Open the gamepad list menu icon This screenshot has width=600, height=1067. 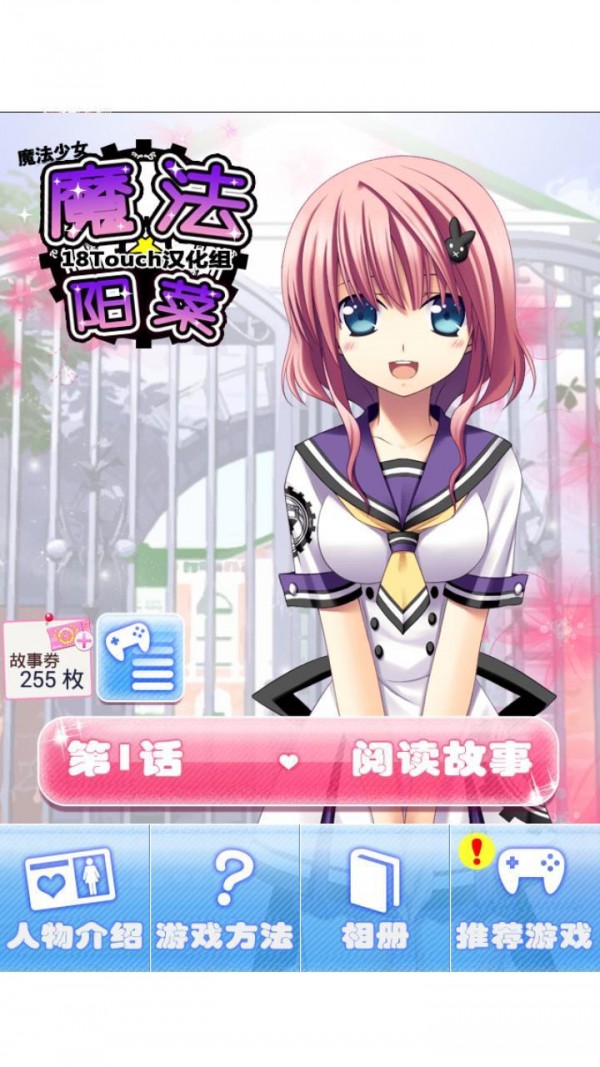tap(141, 657)
